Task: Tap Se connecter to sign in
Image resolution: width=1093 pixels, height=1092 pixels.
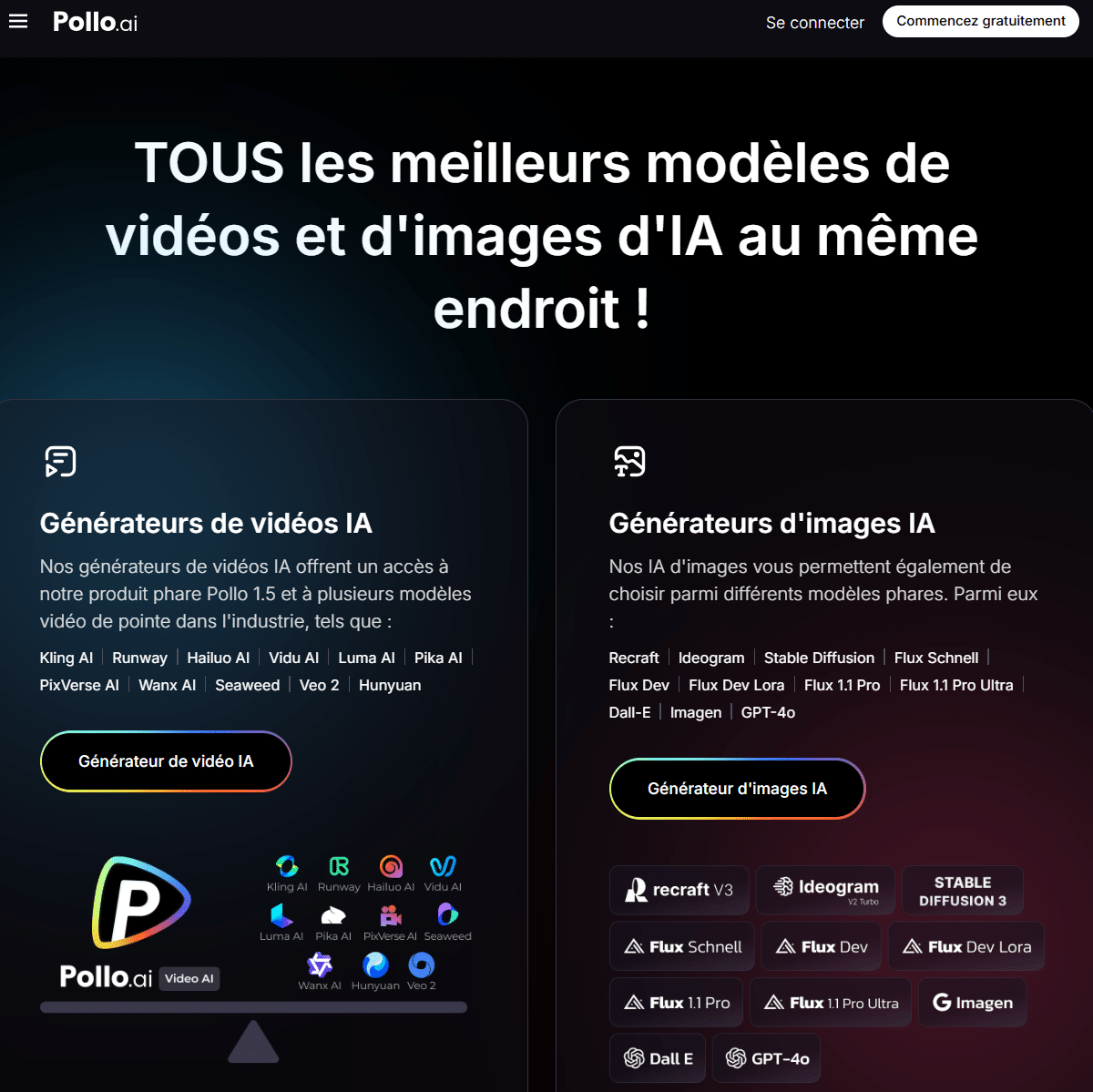Action: coord(814,23)
